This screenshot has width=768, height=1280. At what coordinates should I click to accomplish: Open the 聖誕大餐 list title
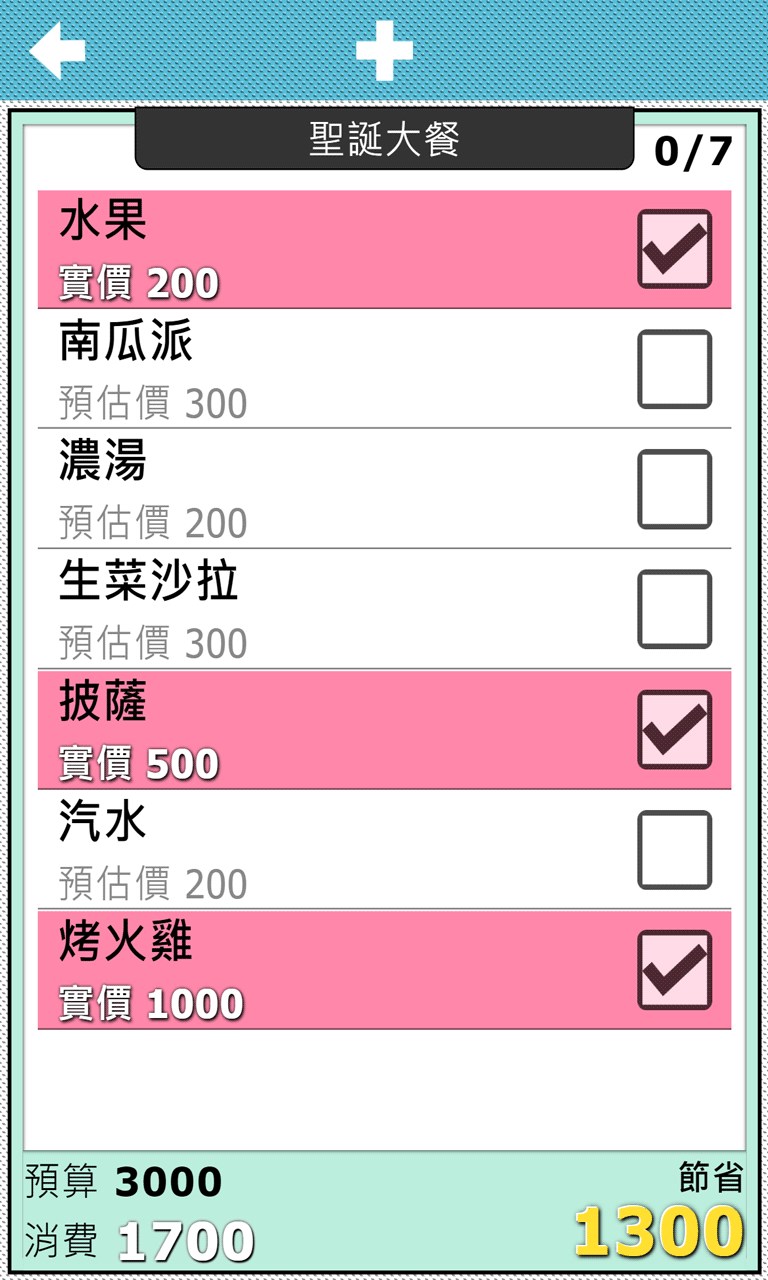point(384,139)
